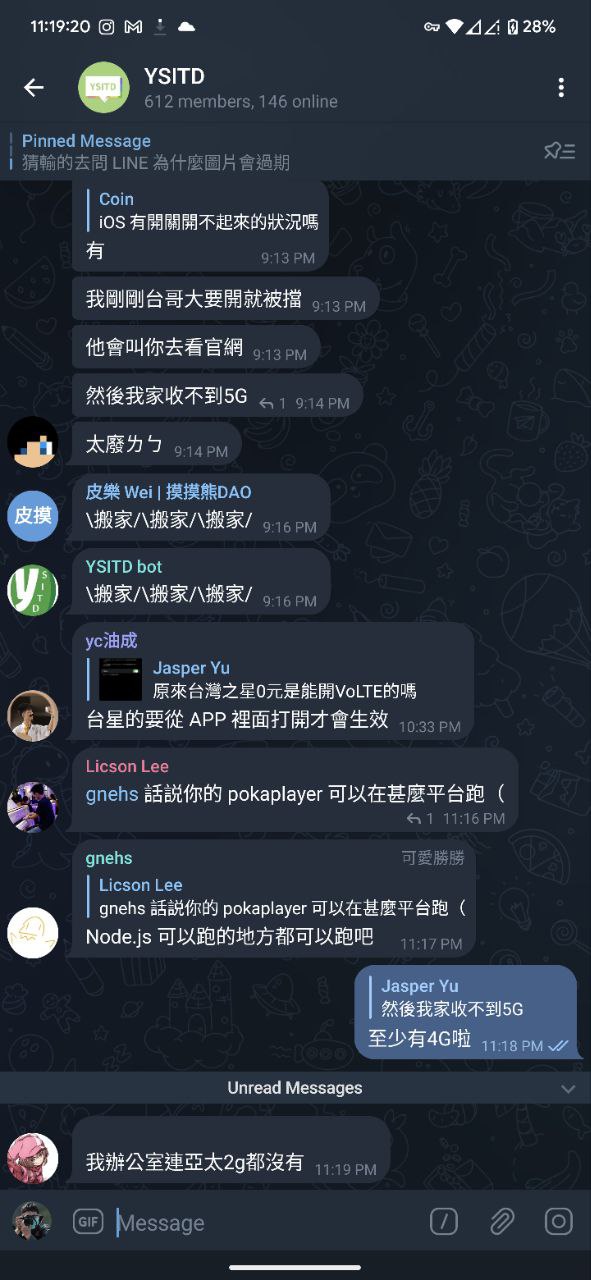Show the pinned messages list icon
Screen dimensions: 591x1280
559,151
